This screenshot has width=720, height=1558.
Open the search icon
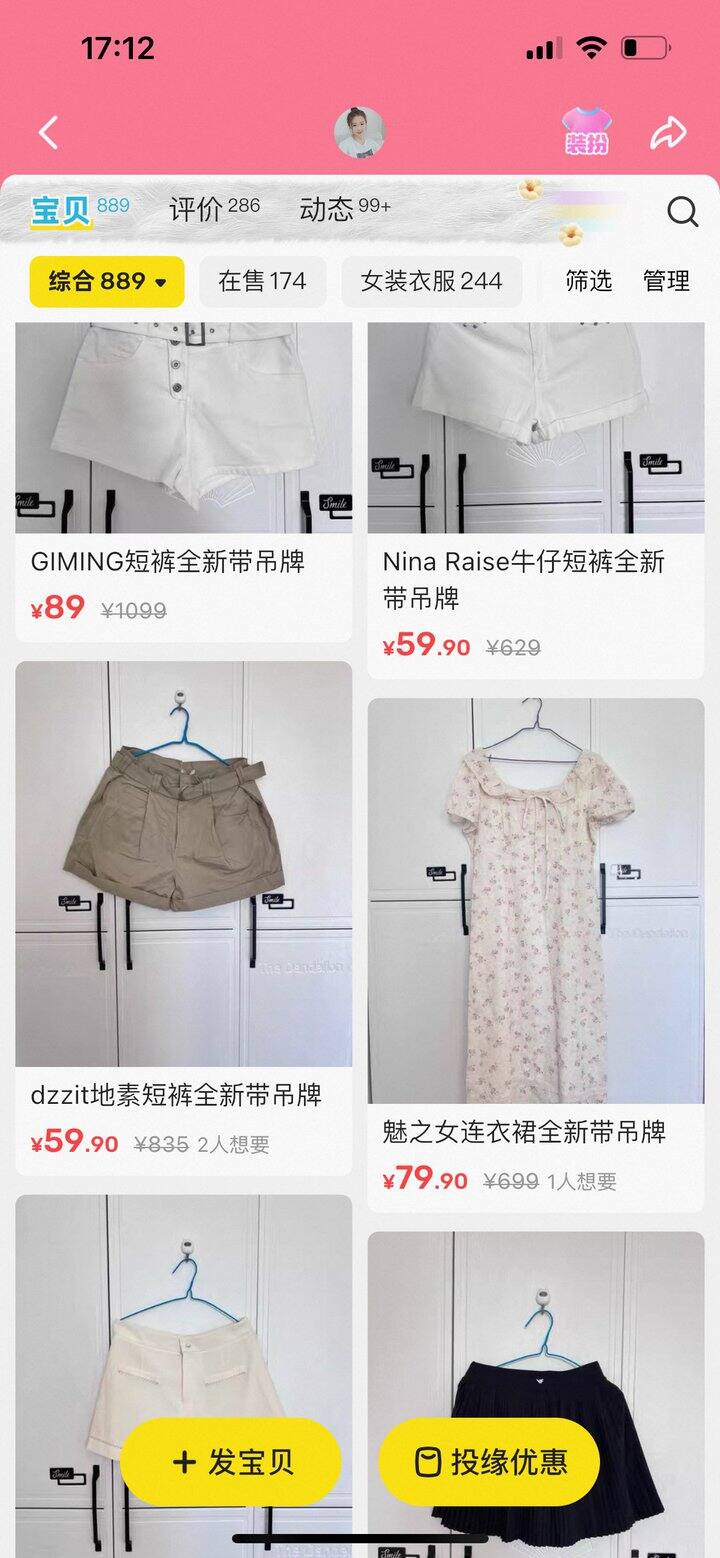tap(683, 211)
